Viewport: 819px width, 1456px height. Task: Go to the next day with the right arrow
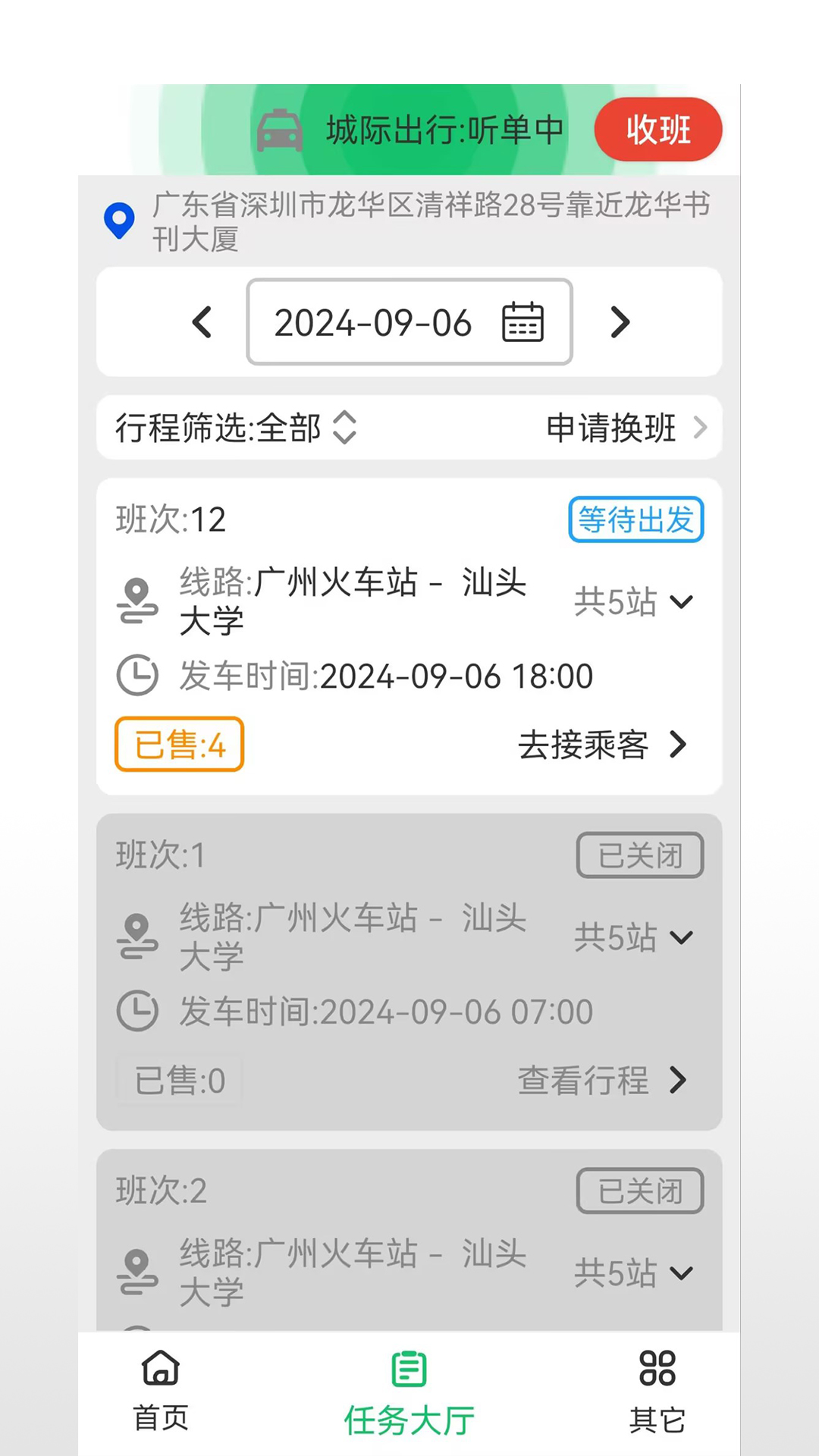coord(620,322)
